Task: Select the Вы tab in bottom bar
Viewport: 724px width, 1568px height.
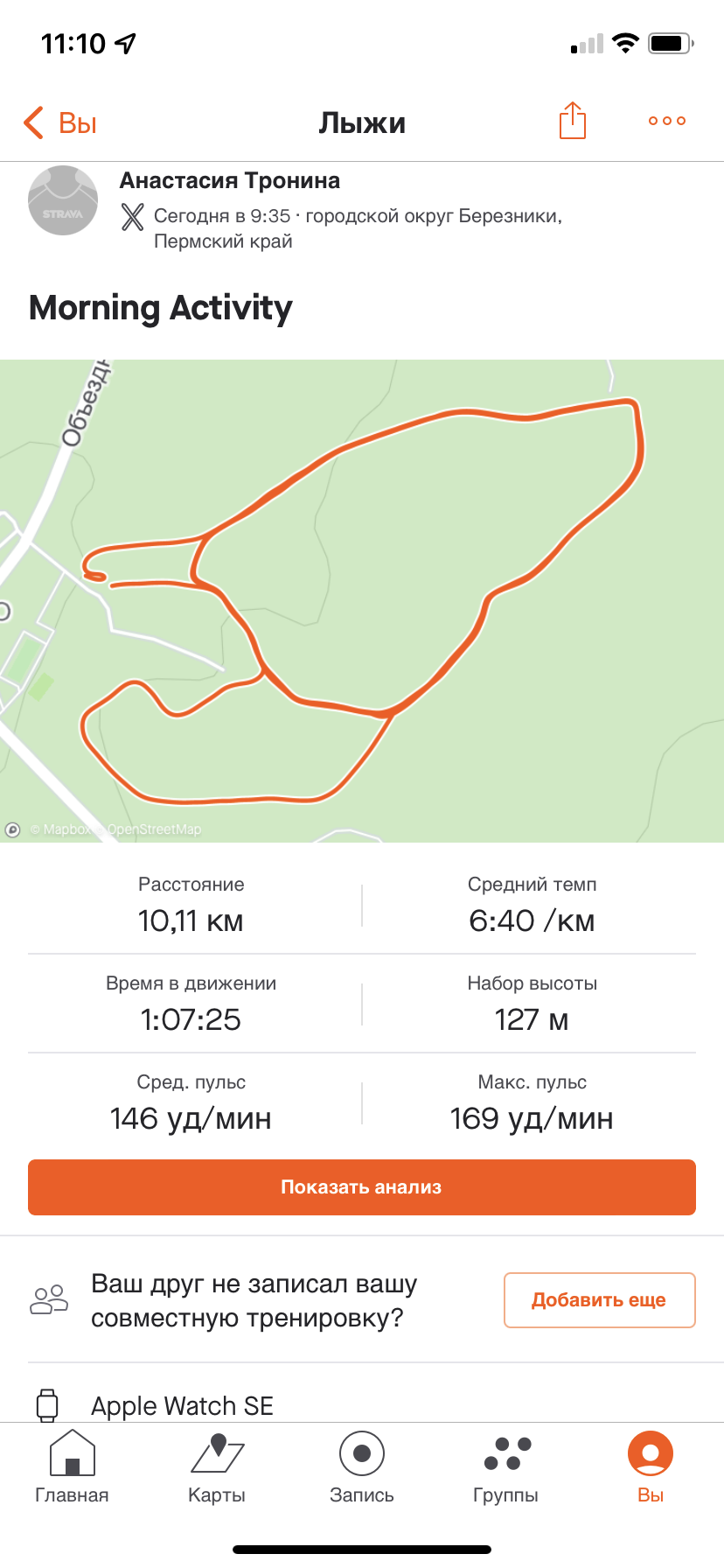Action: coord(651,1466)
